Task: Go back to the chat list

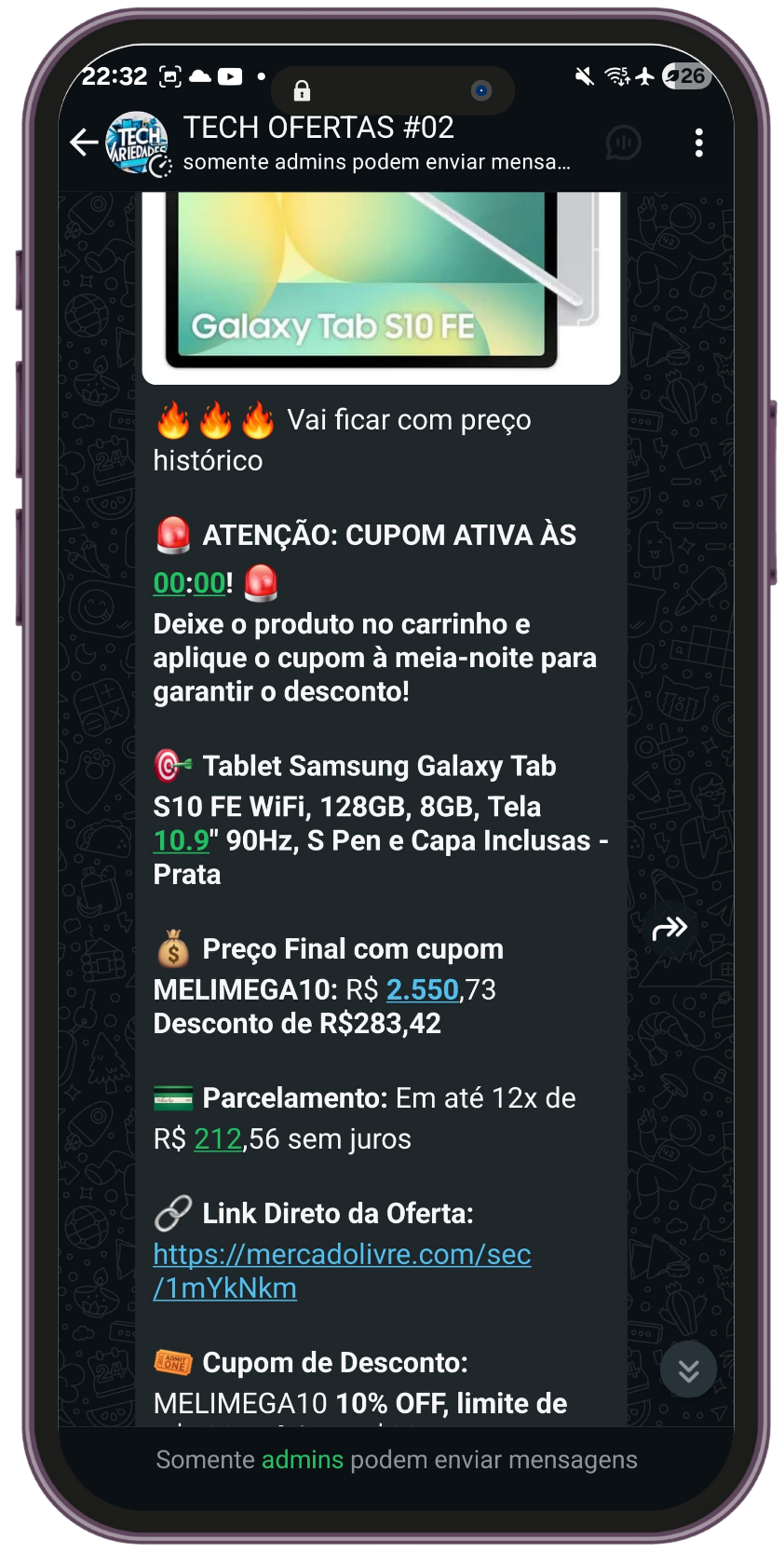Action: pos(84,143)
